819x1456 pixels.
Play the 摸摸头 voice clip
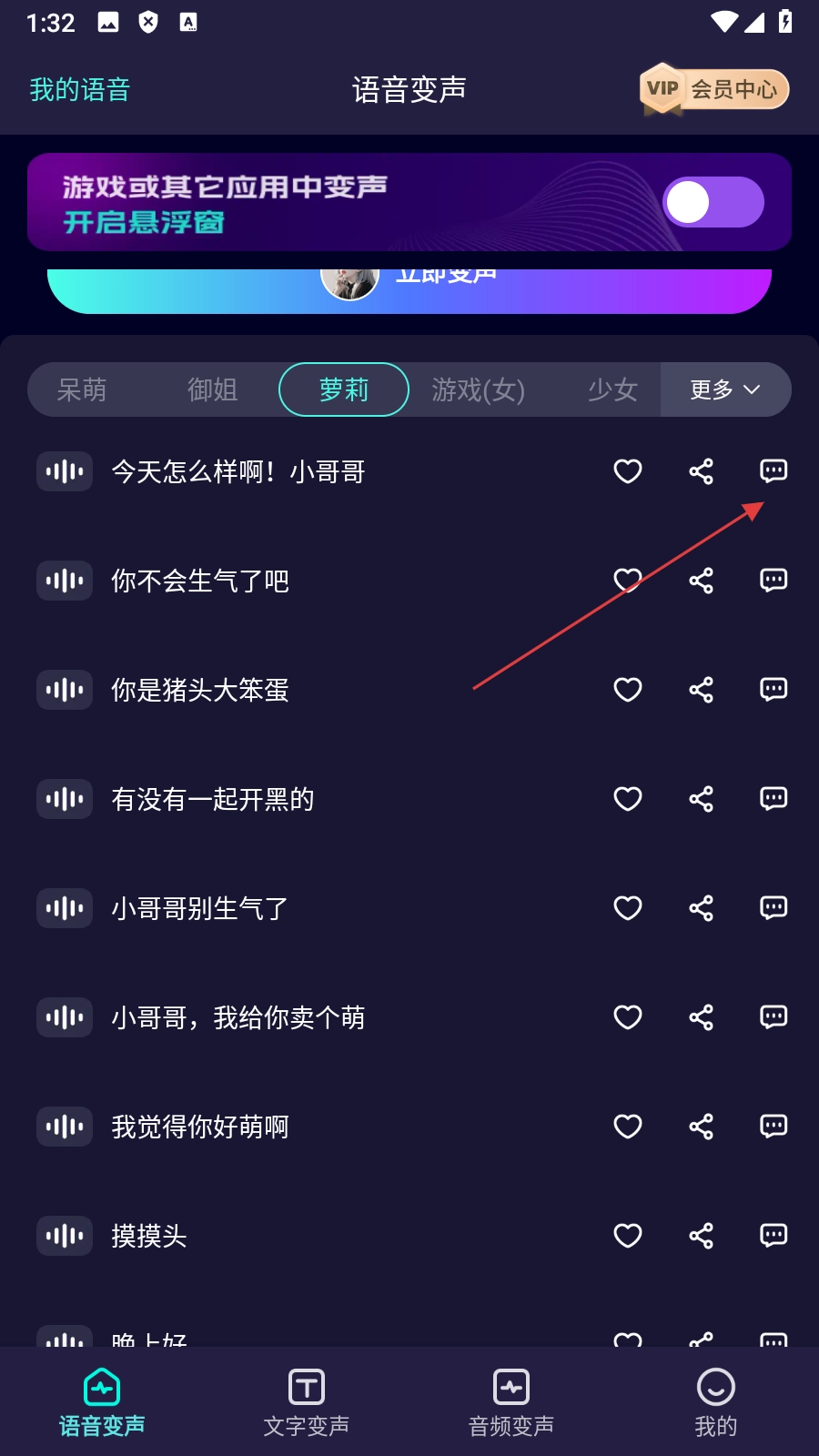pyautogui.click(x=65, y=1236)
